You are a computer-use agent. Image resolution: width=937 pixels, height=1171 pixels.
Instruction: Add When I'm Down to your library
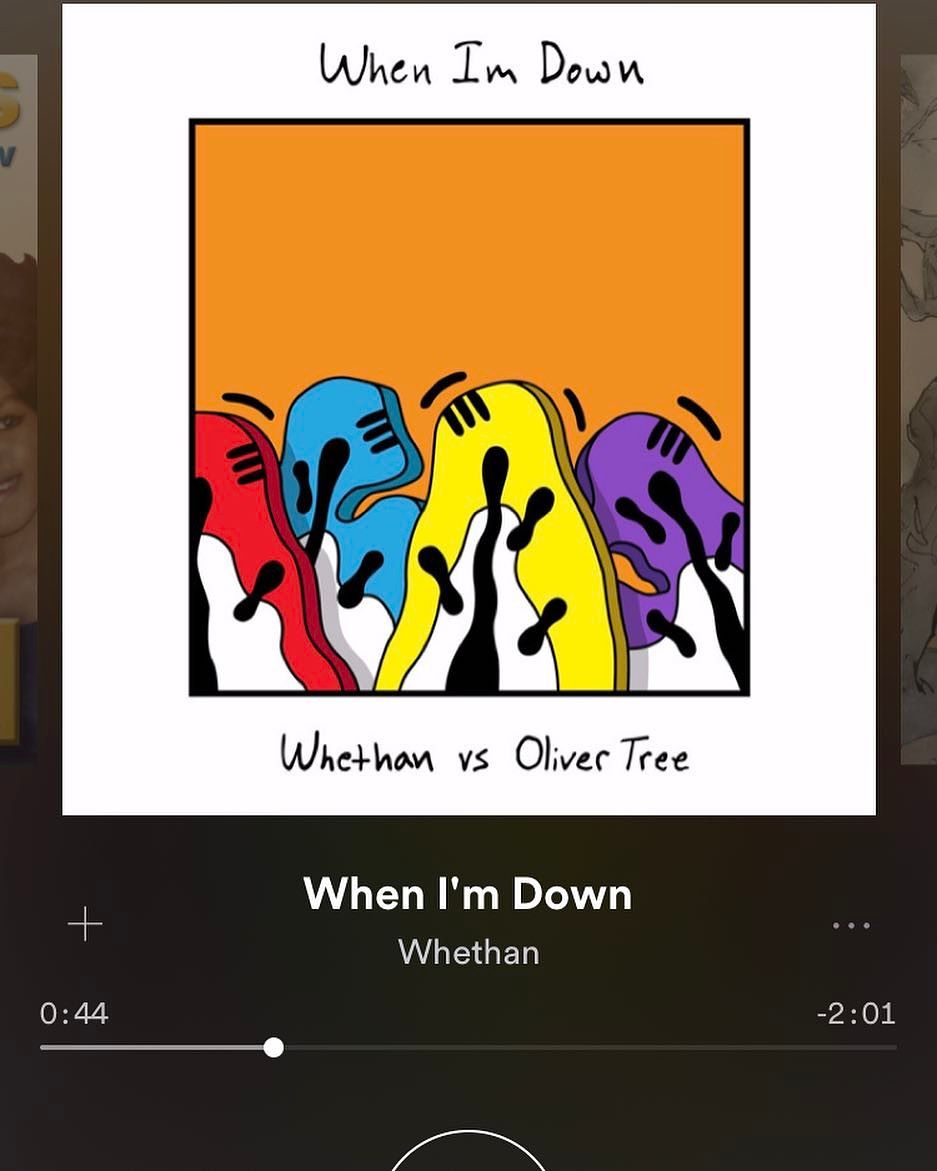point(85,924)
